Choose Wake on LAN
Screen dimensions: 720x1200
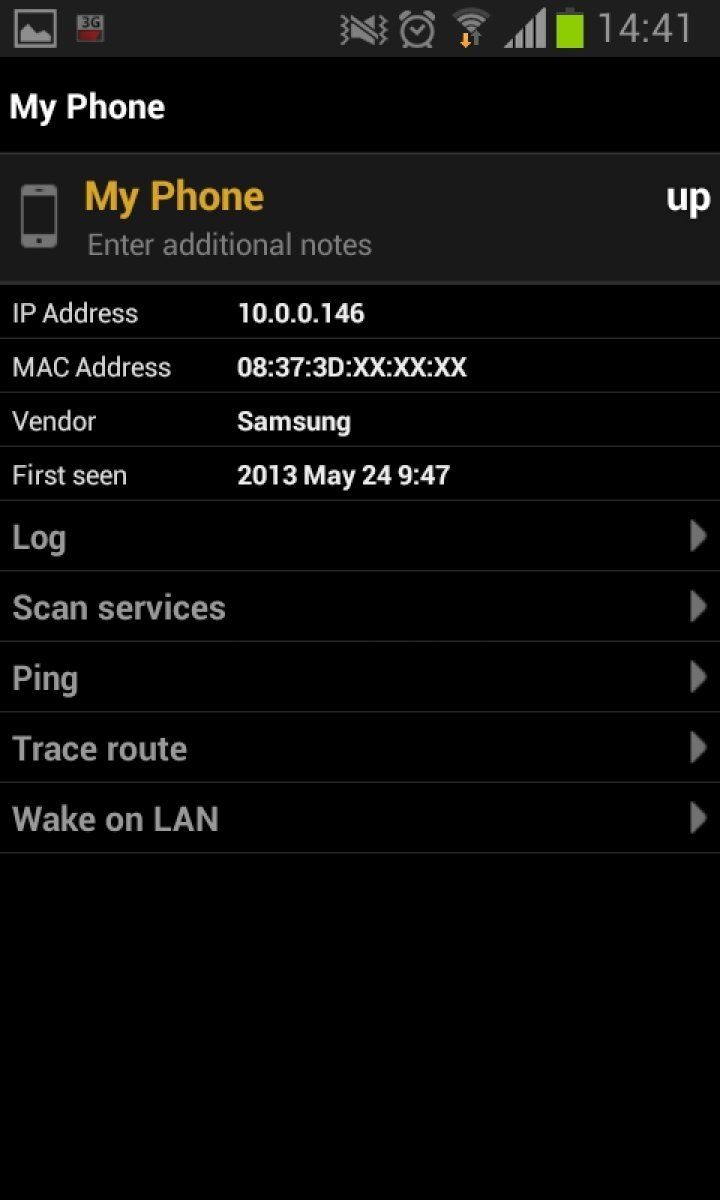click(x=360, y=819)
